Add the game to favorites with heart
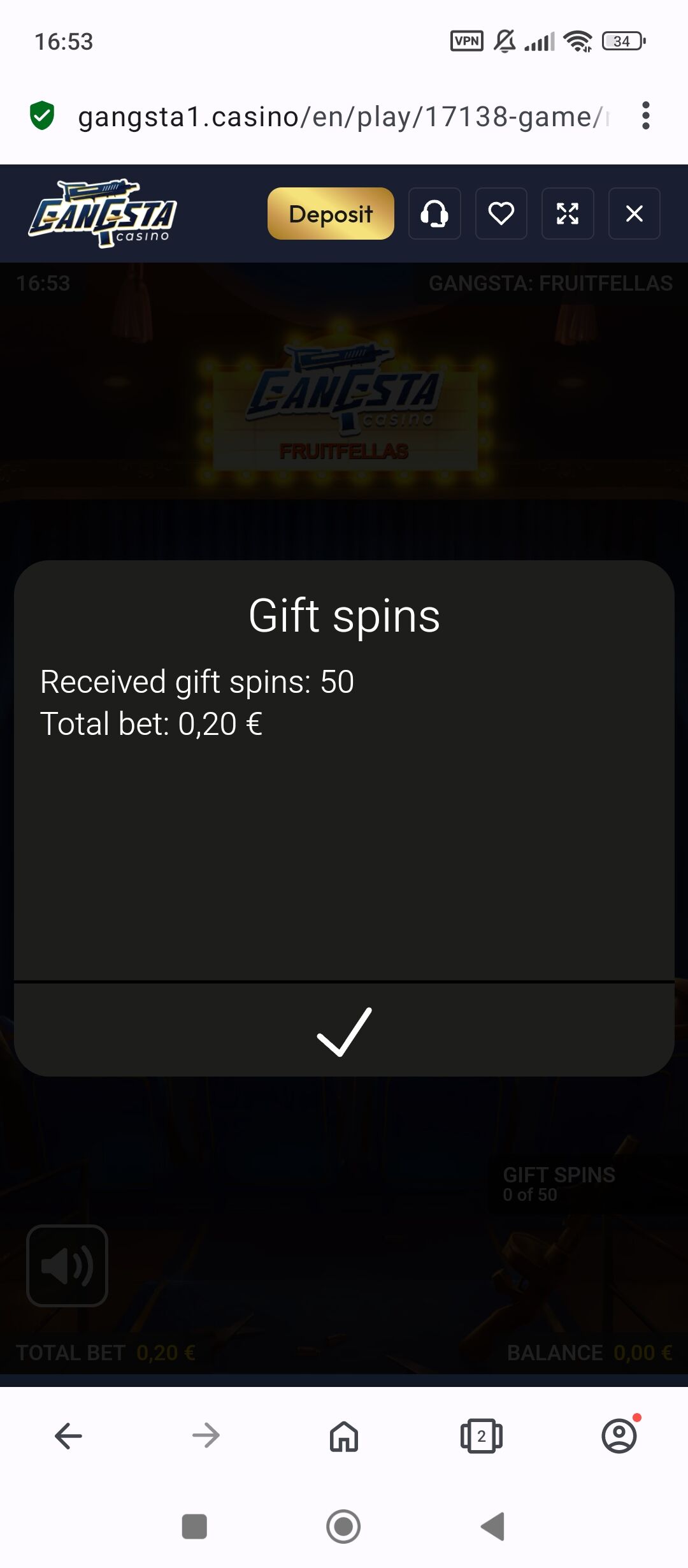This screenshot has width=688, height=1568. point(501,214)
